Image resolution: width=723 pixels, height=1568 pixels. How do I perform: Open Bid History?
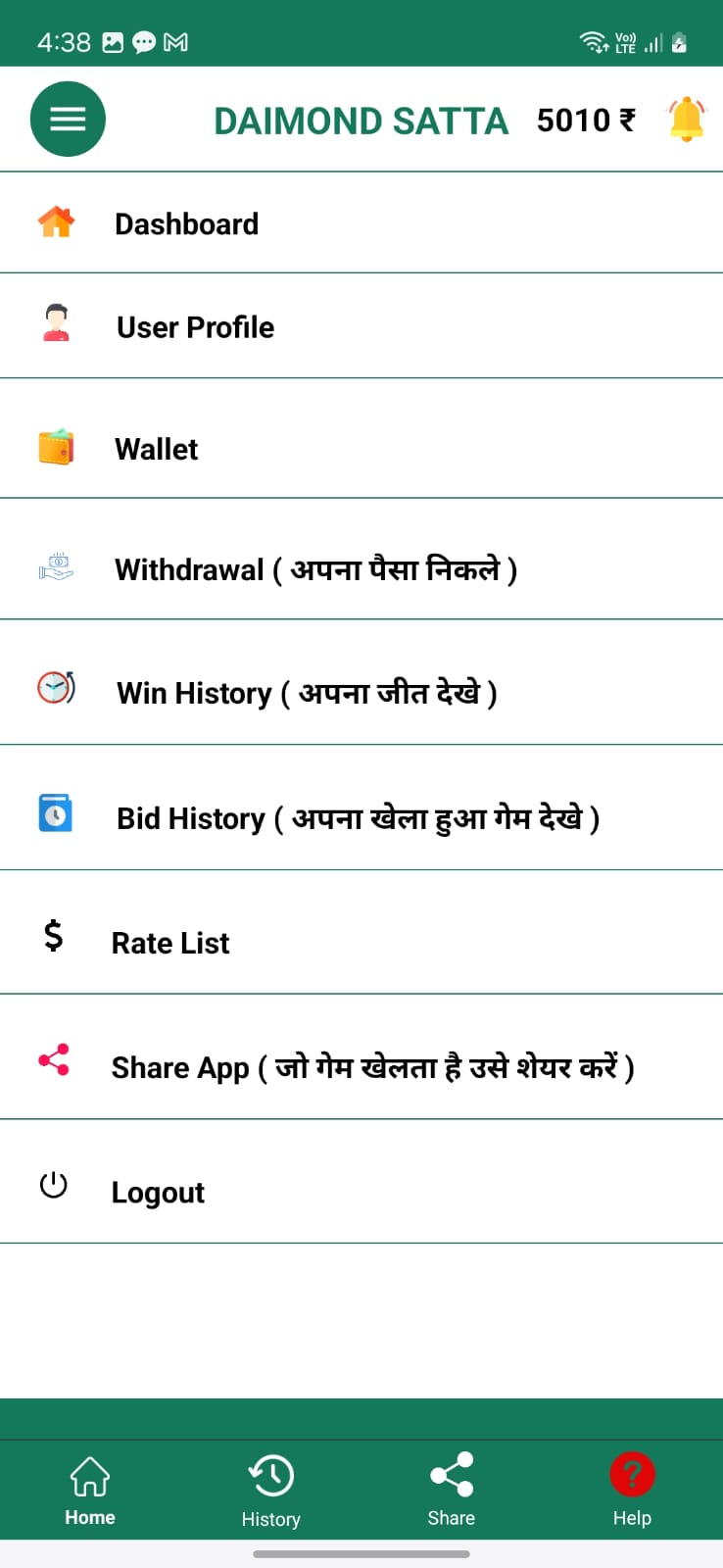(358, 818)
